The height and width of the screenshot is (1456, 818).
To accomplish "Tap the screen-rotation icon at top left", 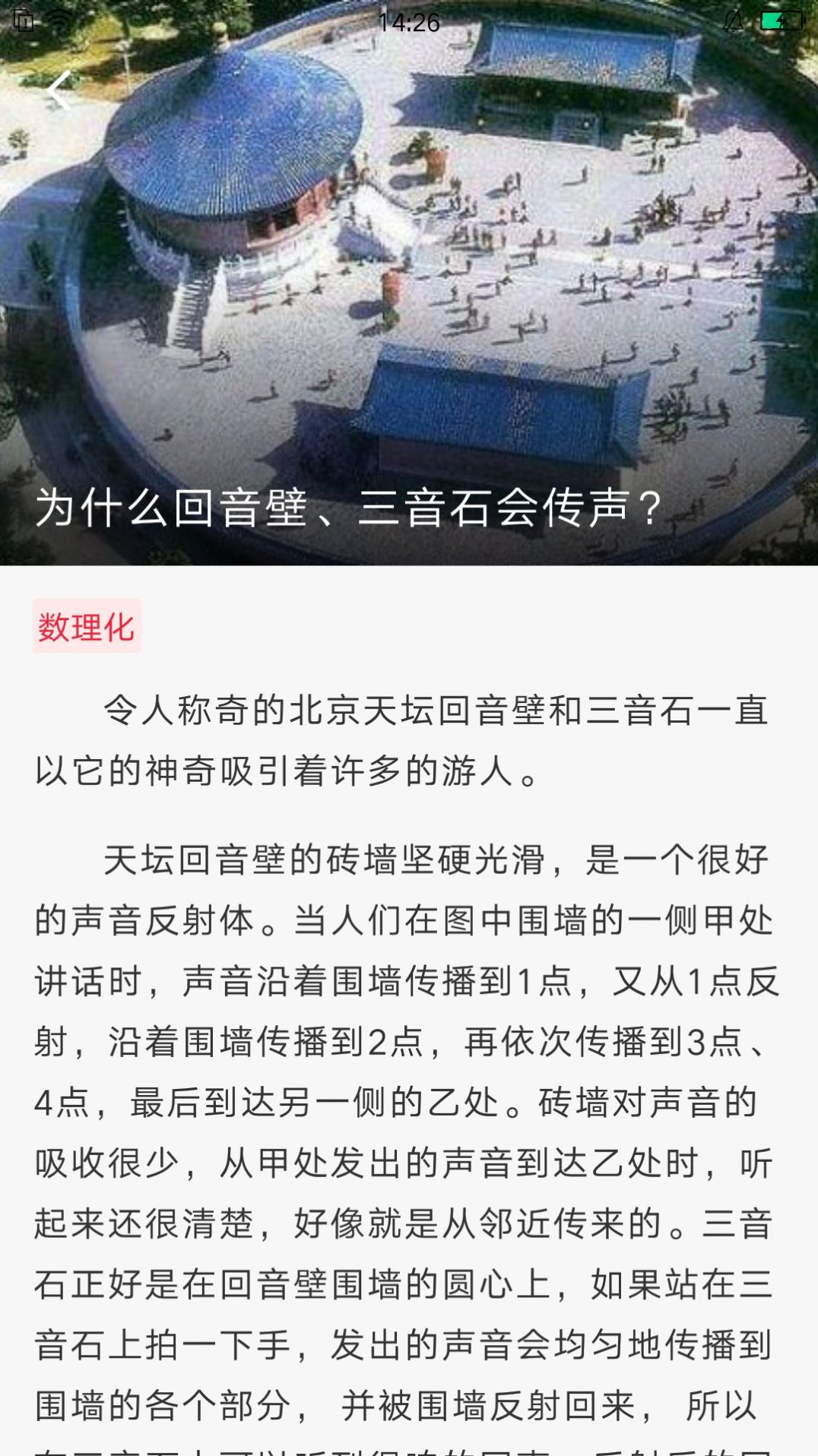I will (x=23, y=20).
